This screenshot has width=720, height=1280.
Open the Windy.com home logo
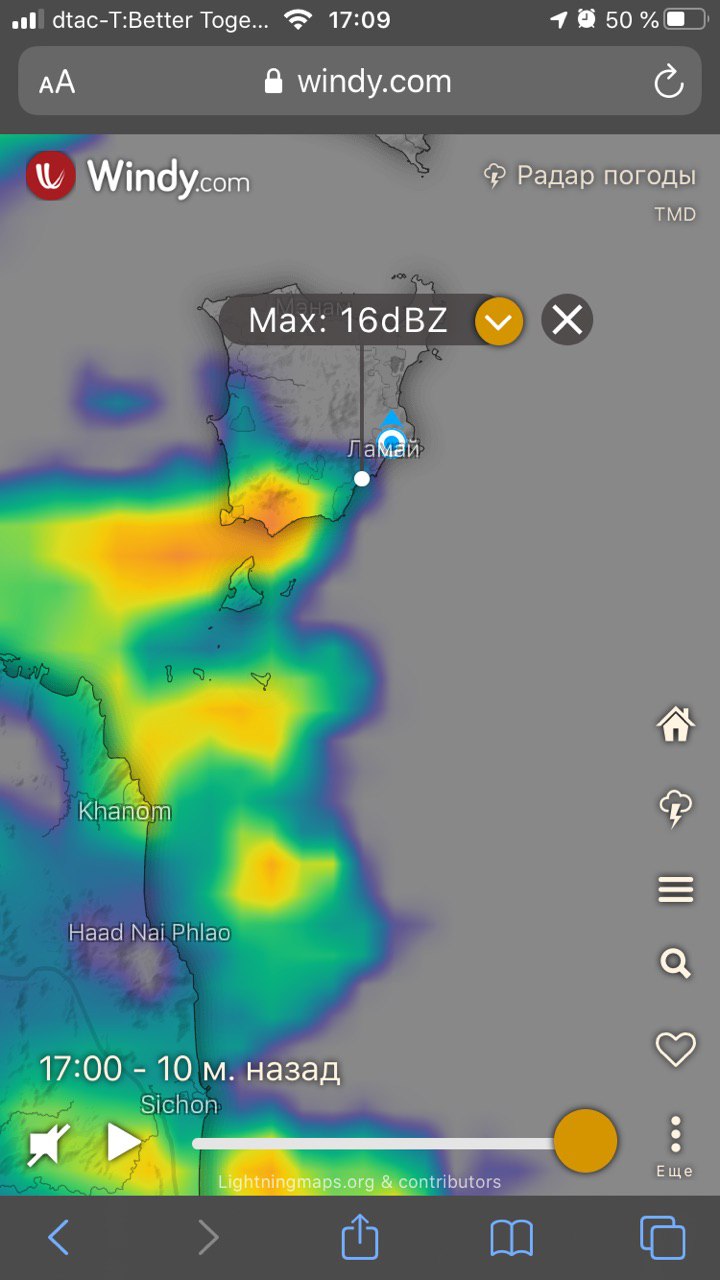coord(138,176)
